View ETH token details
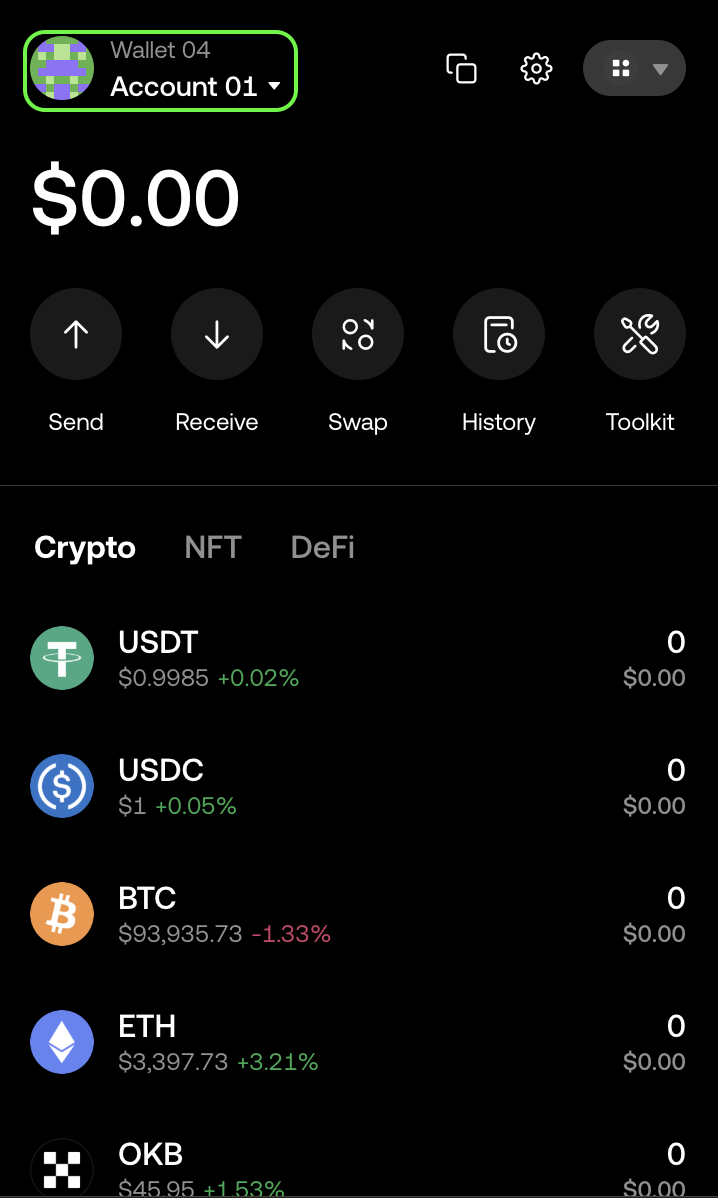The image size is (718, 1198). 358,1043
